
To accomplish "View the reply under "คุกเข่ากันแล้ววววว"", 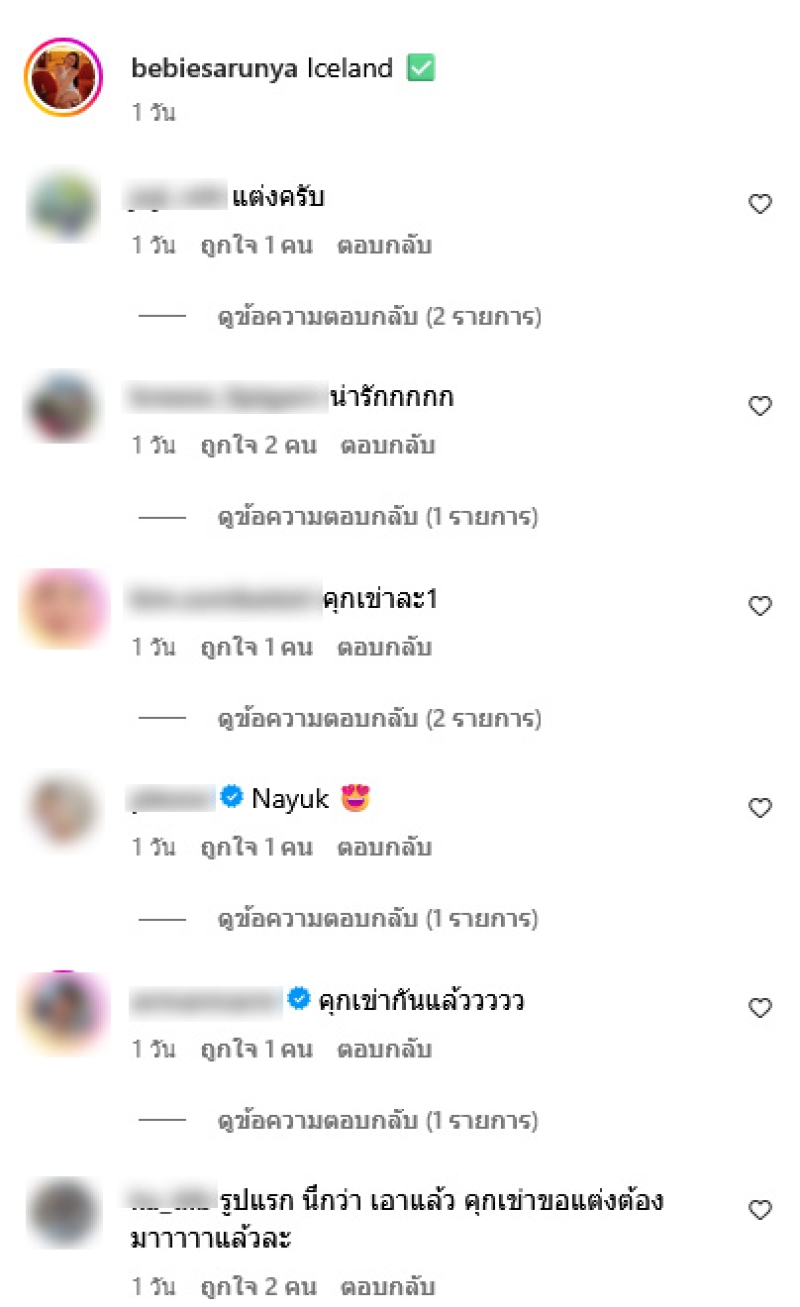I will 378,1121.
